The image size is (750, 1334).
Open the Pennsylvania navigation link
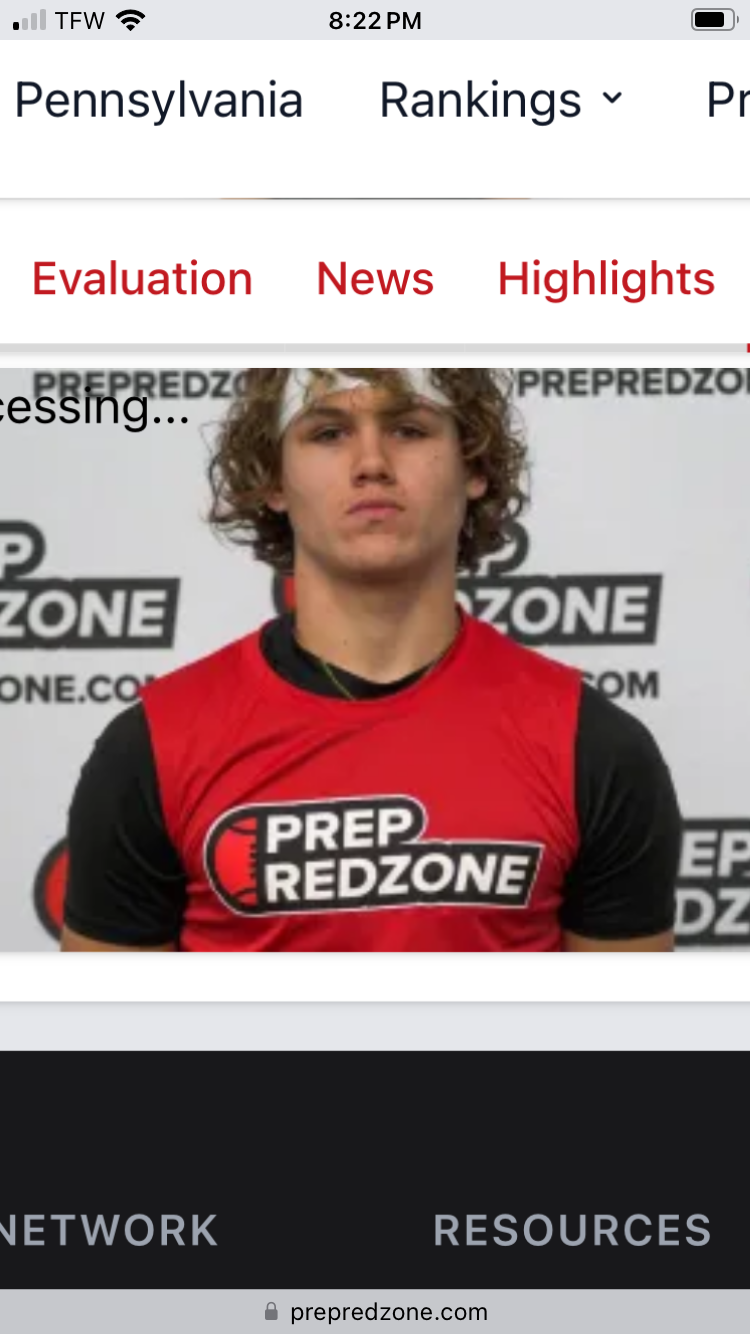tap(159, 101)
